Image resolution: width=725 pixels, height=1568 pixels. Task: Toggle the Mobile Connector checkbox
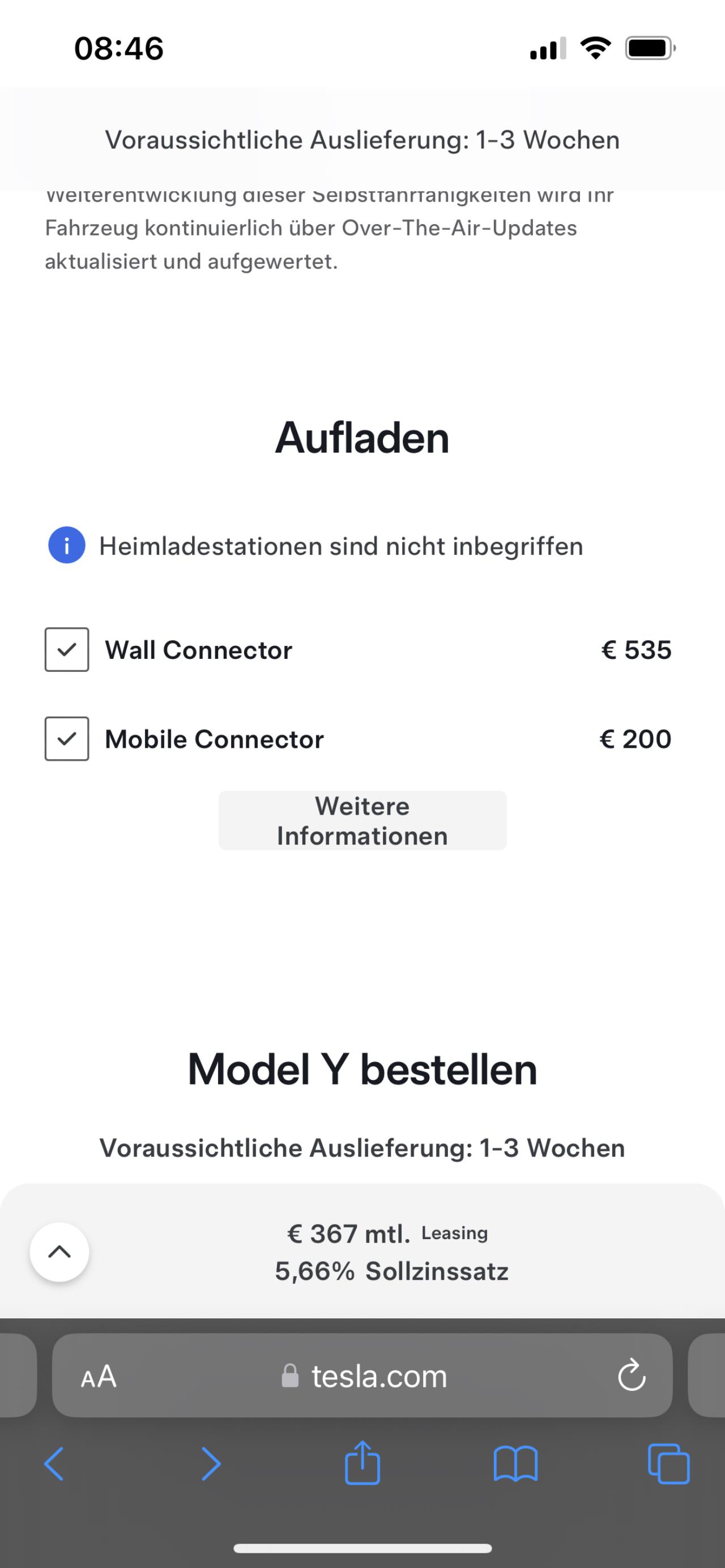pyautogui.click(x=66, y=738)
